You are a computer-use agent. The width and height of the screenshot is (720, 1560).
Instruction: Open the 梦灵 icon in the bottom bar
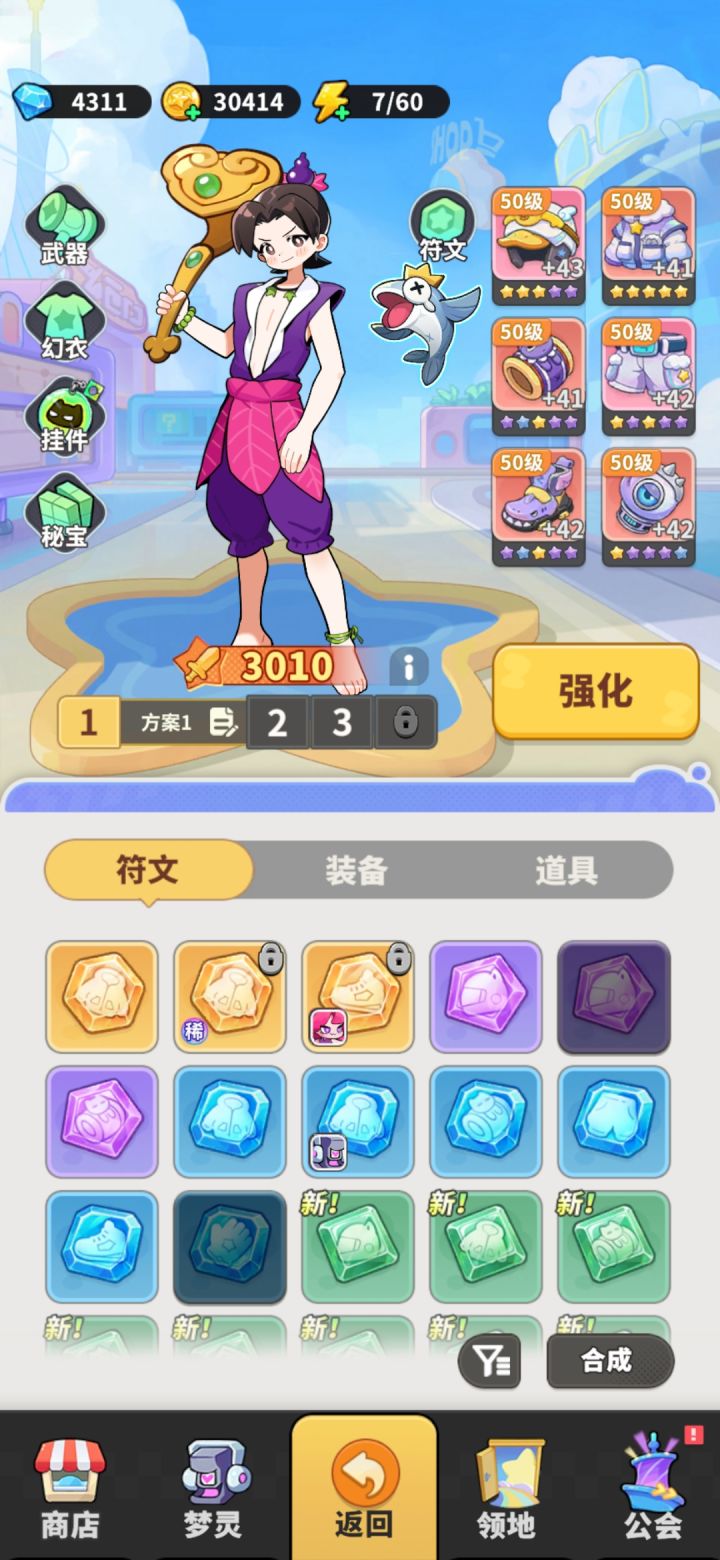coord(213,1480)
